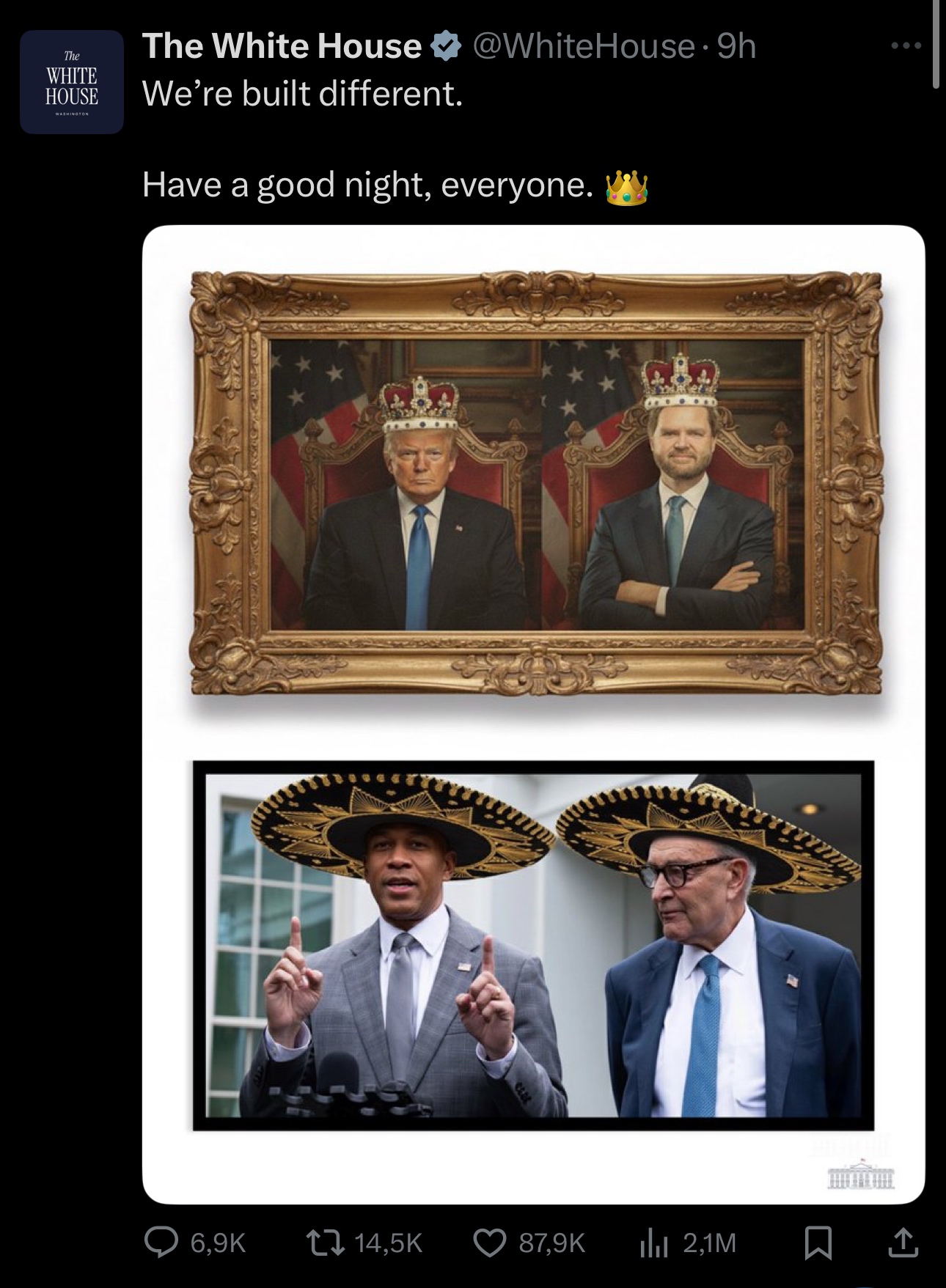
Task: Repost the White House post
Action: click(326, 1242)
